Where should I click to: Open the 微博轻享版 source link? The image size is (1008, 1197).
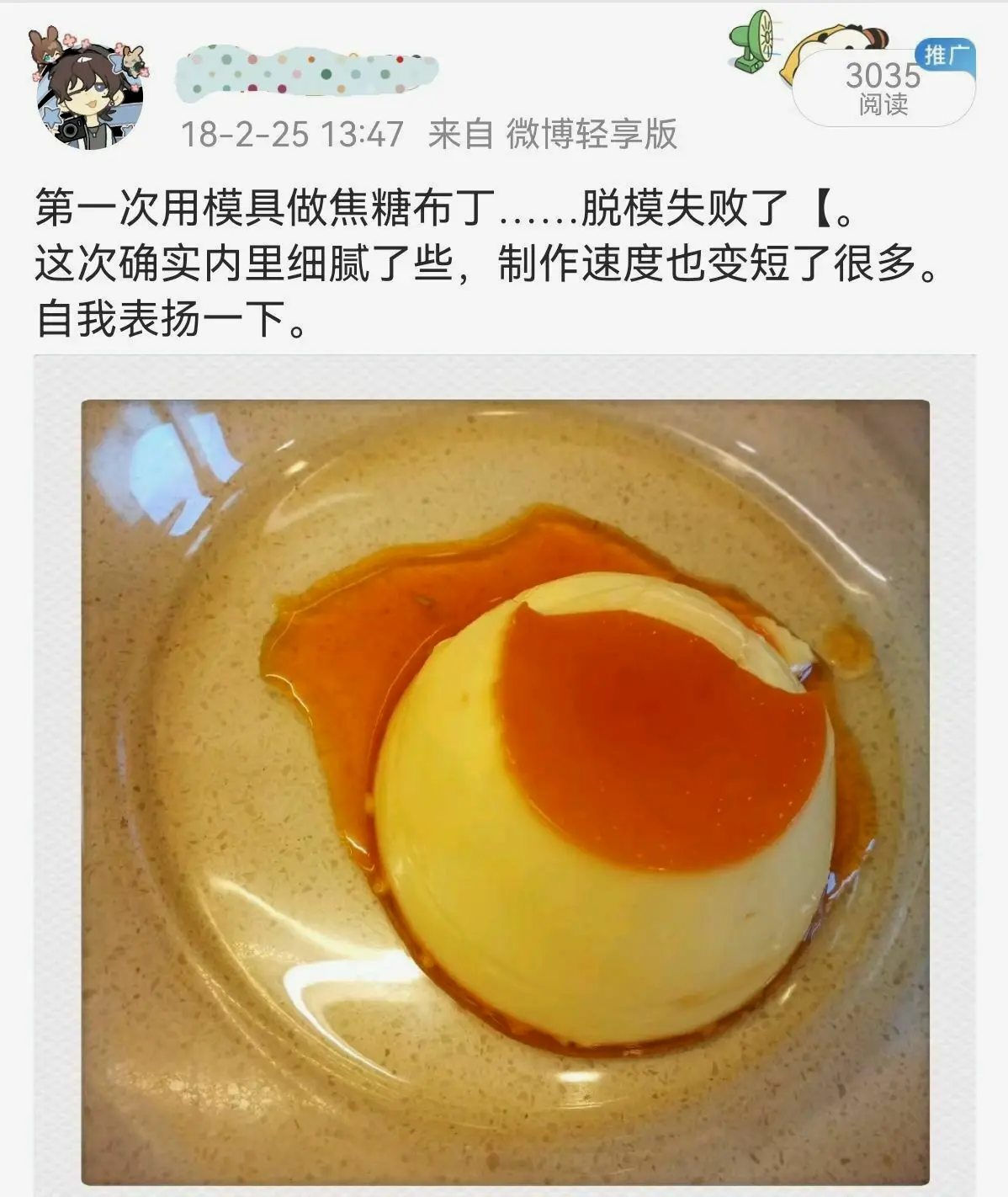click(x=591, y=135)
